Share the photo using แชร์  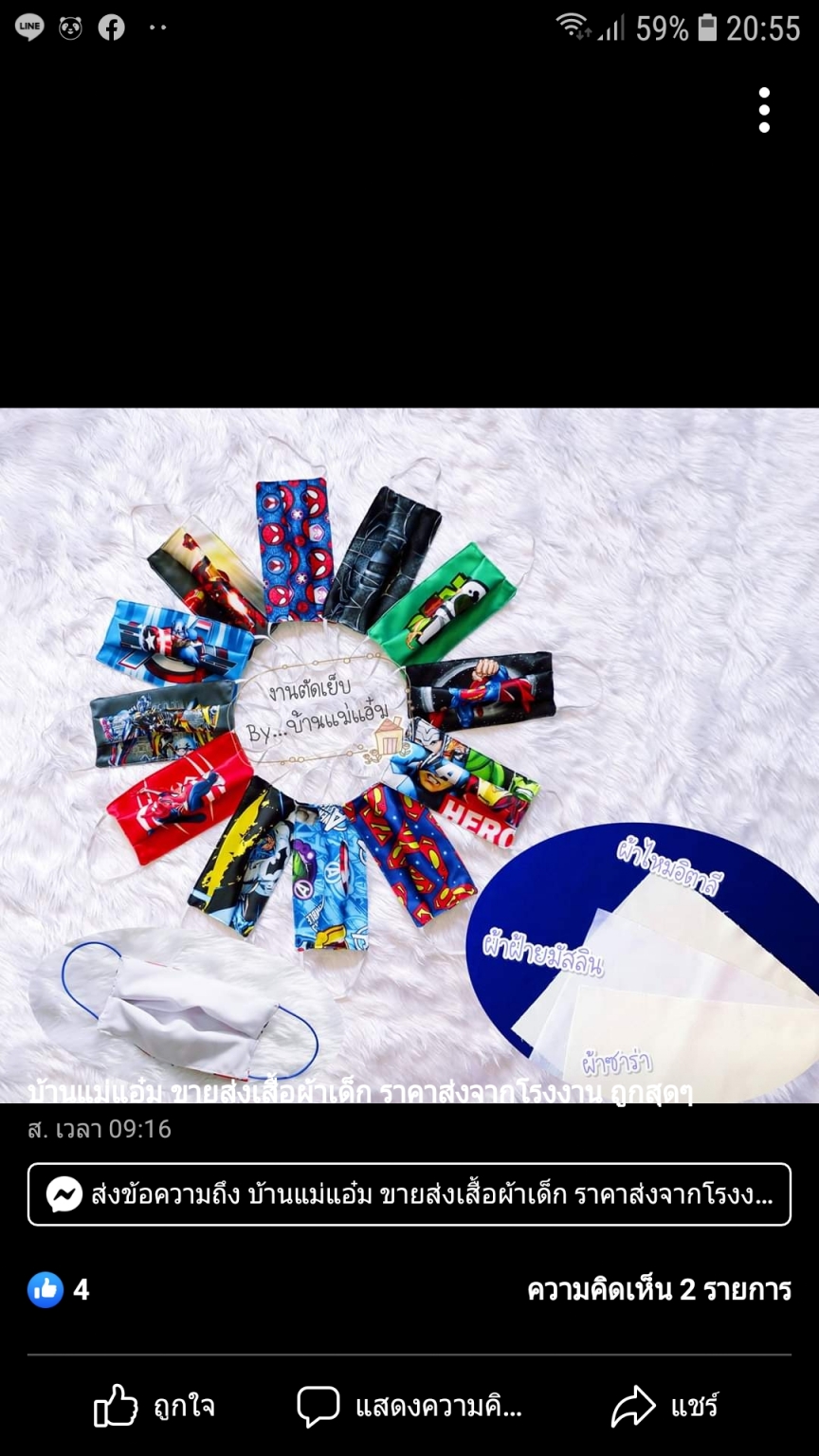(x=665, y=1406)
